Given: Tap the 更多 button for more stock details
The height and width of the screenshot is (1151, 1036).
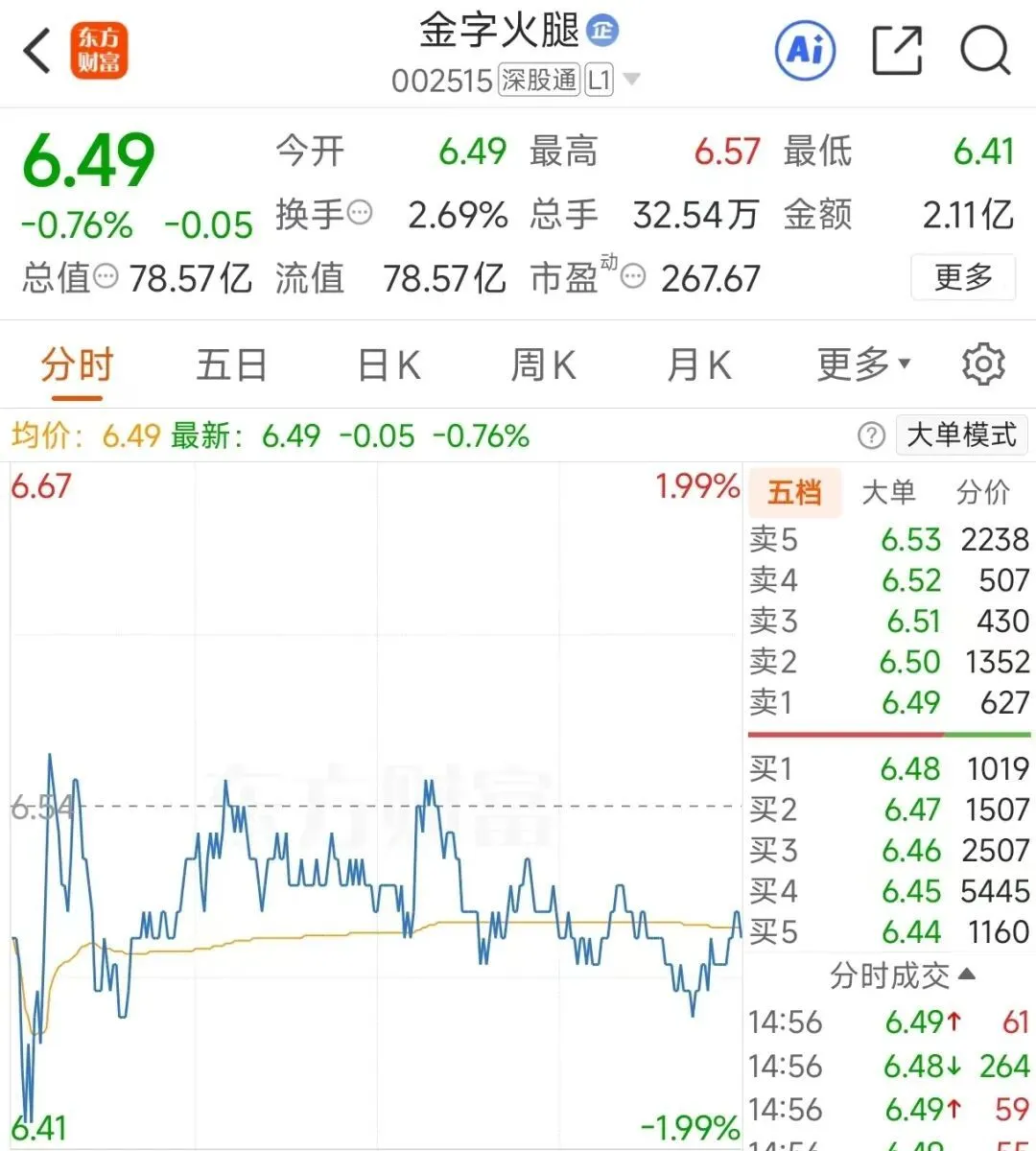Looking at the screenshot, I should (x=963, y=277).
